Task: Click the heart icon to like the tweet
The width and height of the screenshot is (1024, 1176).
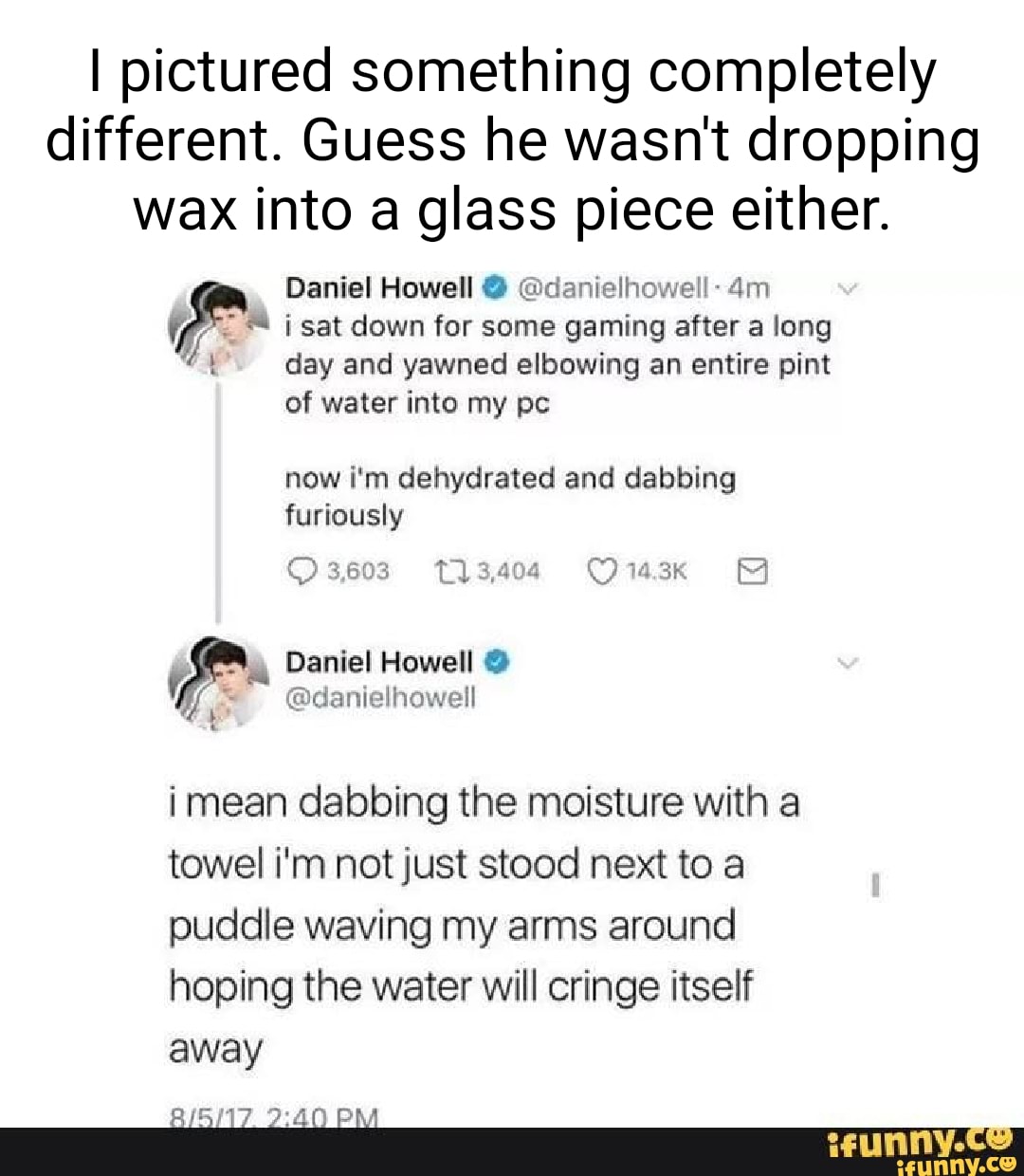Action: click(x=601, y=570)
